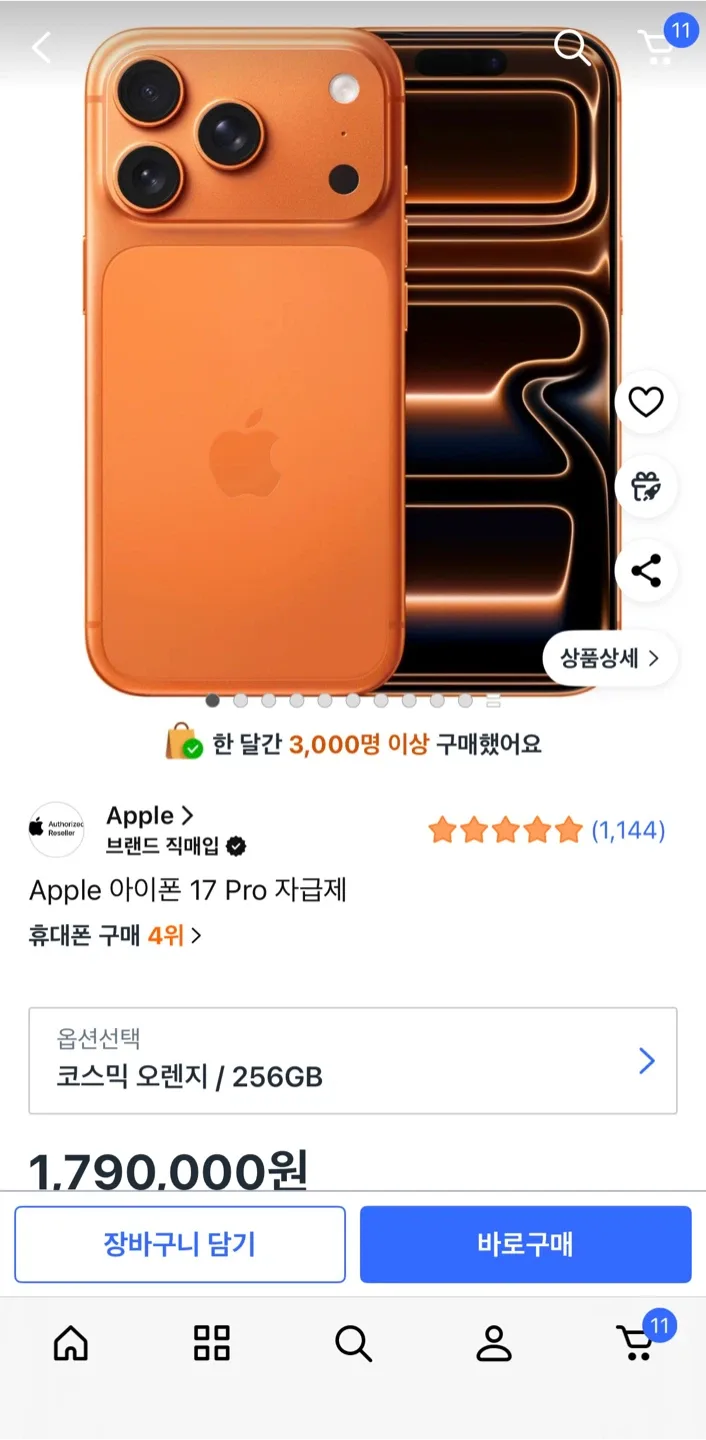Add this iPhone to the wishlist heart
This screenshot has width=706, height=1440.
tap(646, 402)
